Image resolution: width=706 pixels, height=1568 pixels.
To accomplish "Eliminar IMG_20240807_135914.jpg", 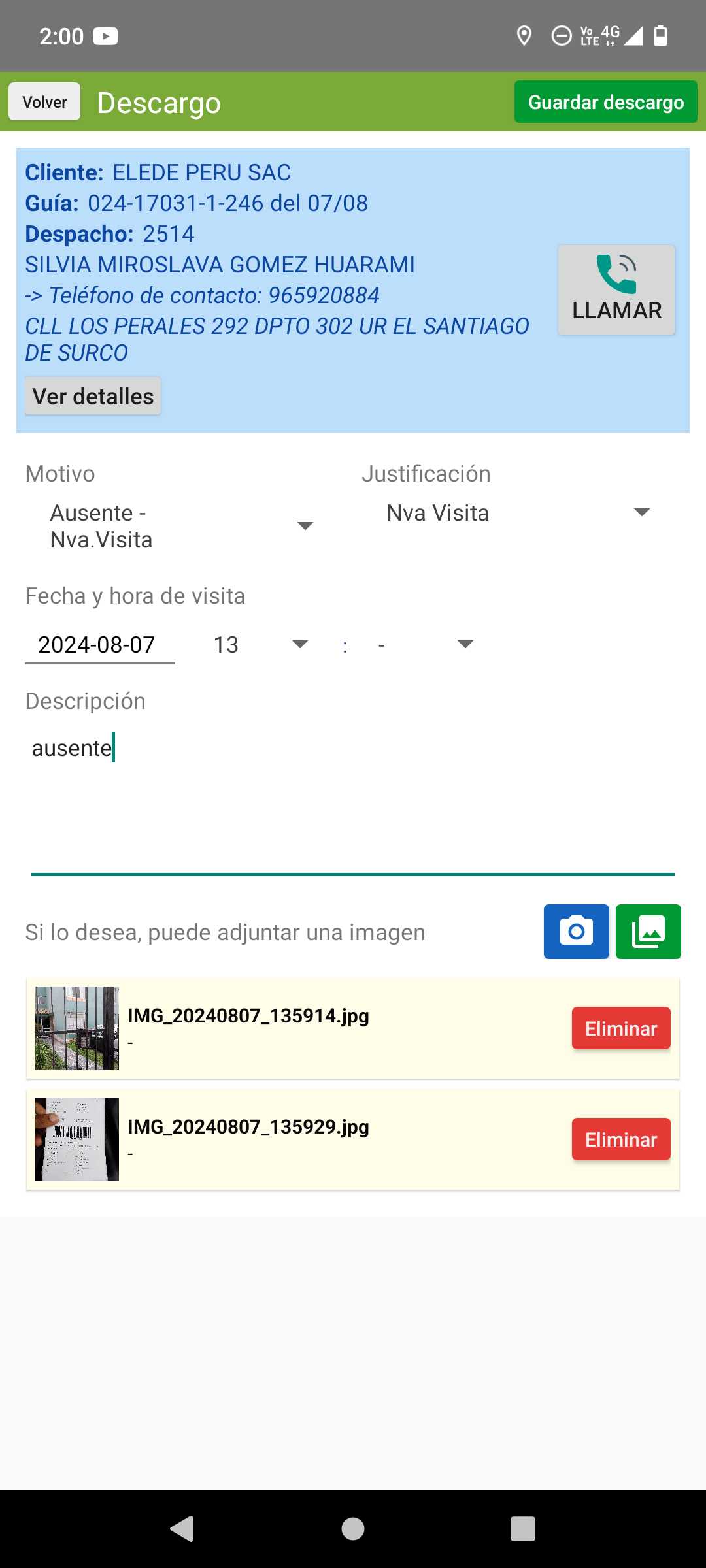I will (x=620, y=1028).
